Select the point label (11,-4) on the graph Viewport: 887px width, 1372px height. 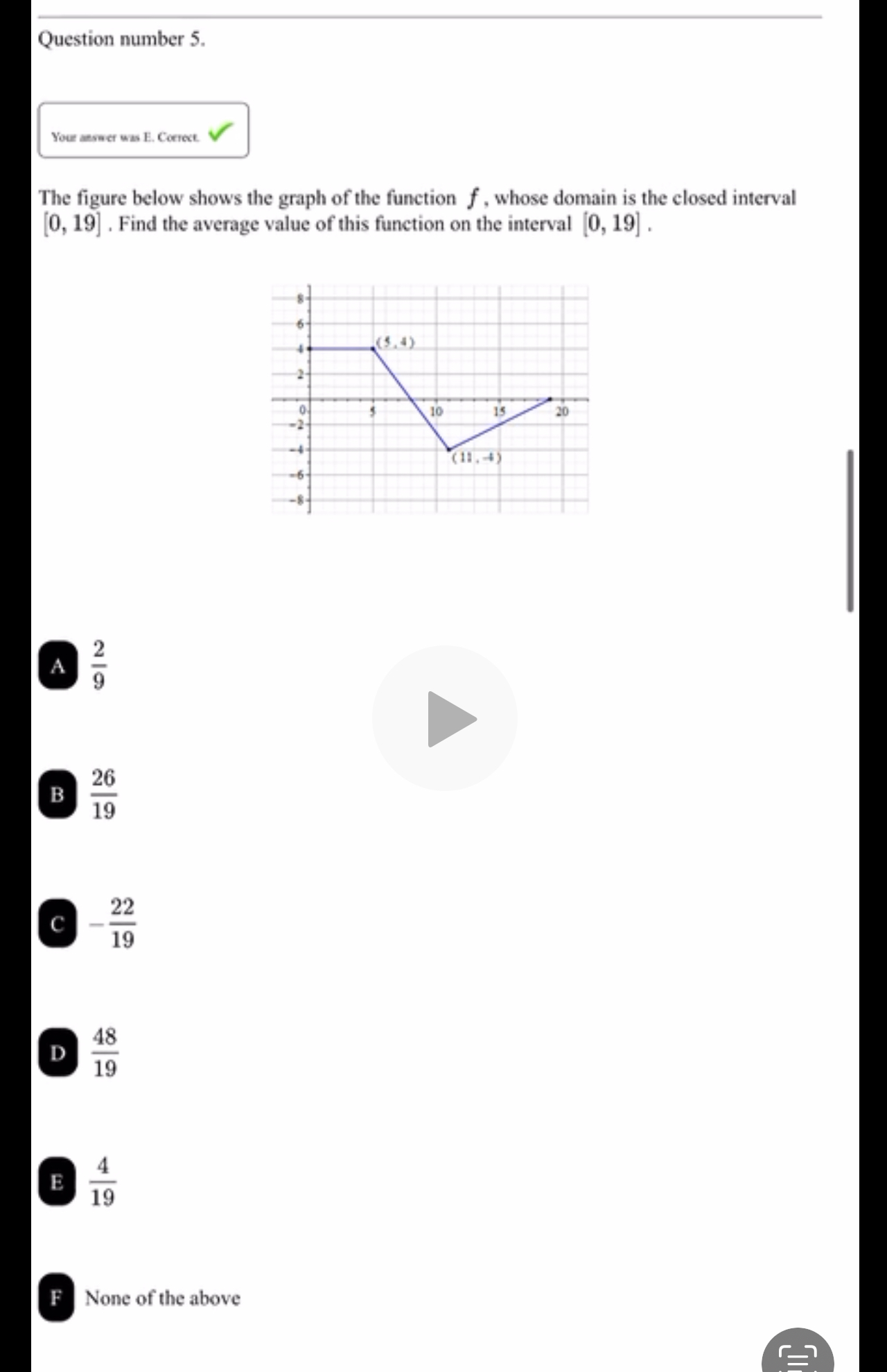click(x=477, y=458)
